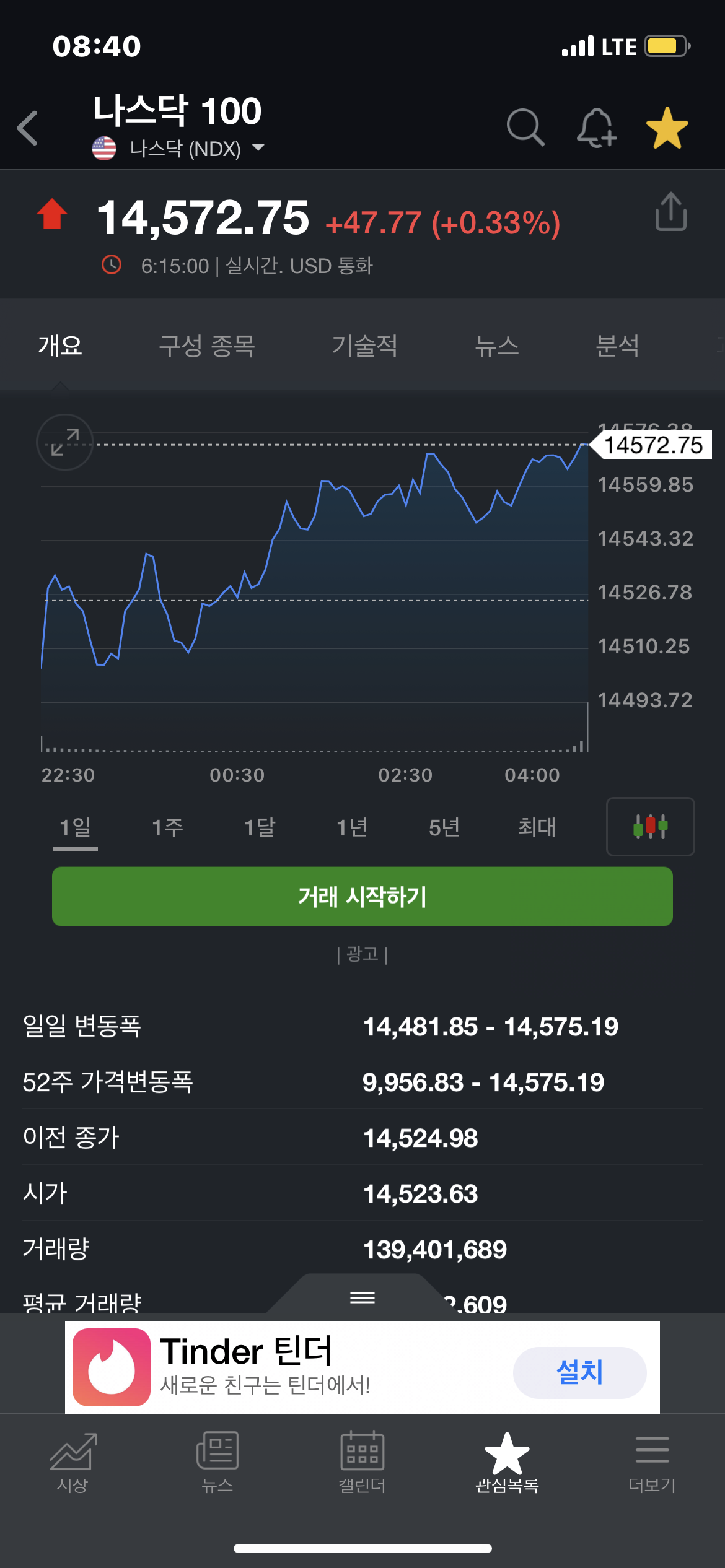This screenshot has height=1568, width=725.
Task: Share this index via the share icon
Action: [670, 211]
